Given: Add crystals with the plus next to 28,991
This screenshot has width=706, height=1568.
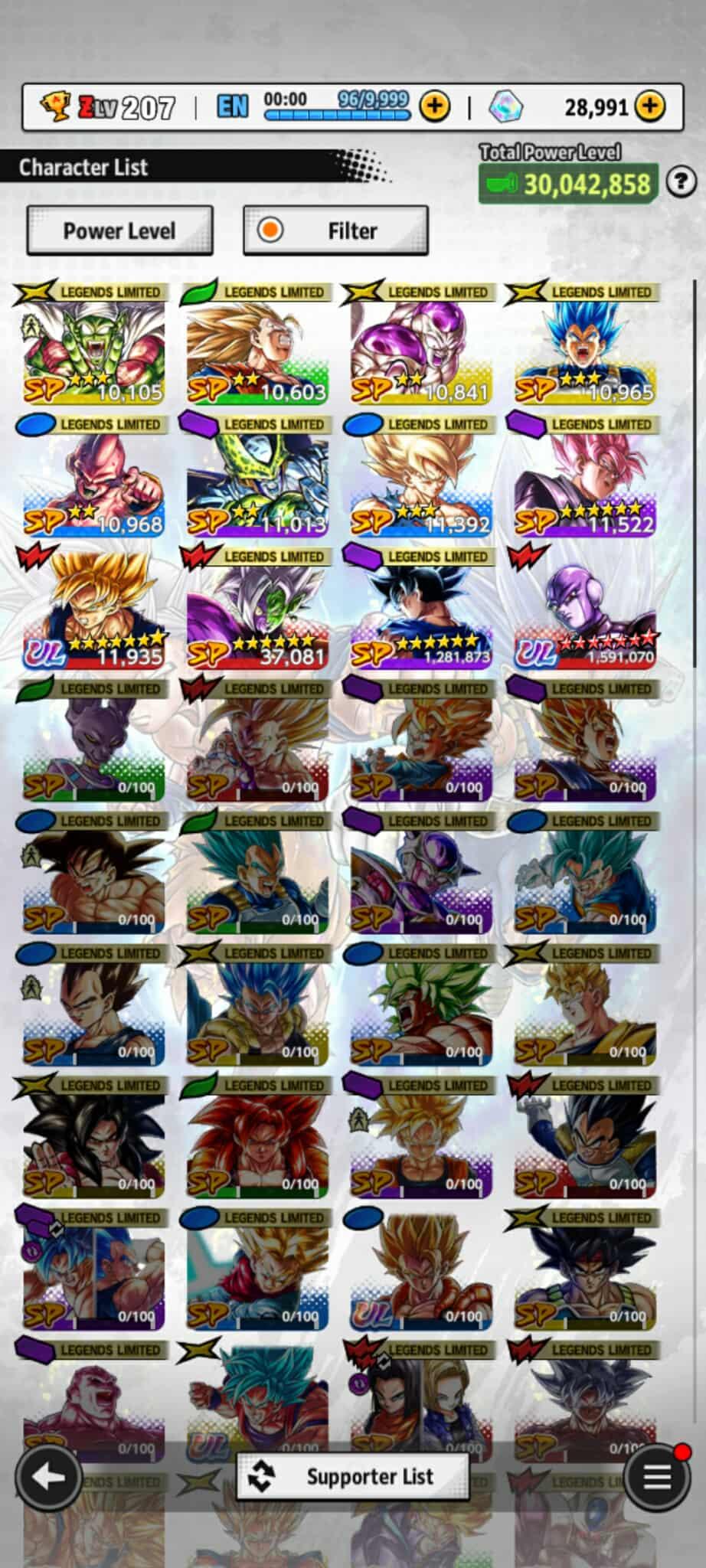Looking at the screenshot, I should [x=650, y=106].
